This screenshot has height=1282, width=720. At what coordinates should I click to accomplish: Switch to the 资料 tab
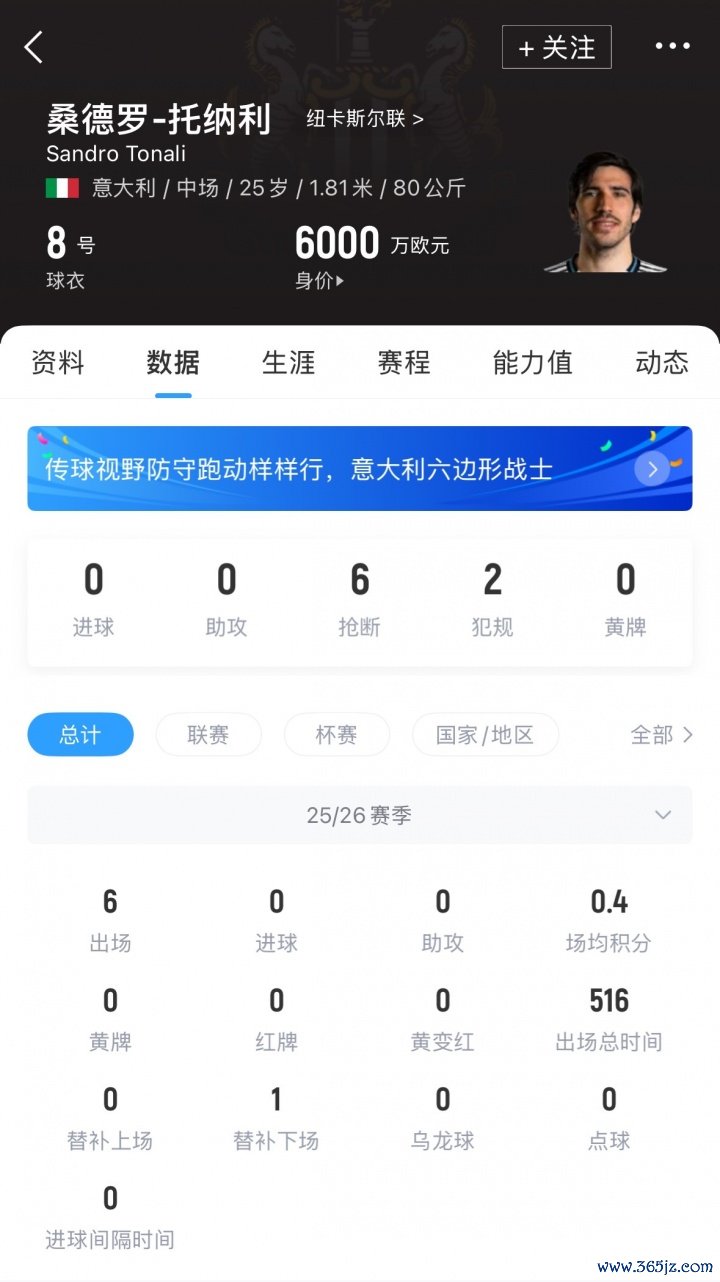click(x=58, y=362)
